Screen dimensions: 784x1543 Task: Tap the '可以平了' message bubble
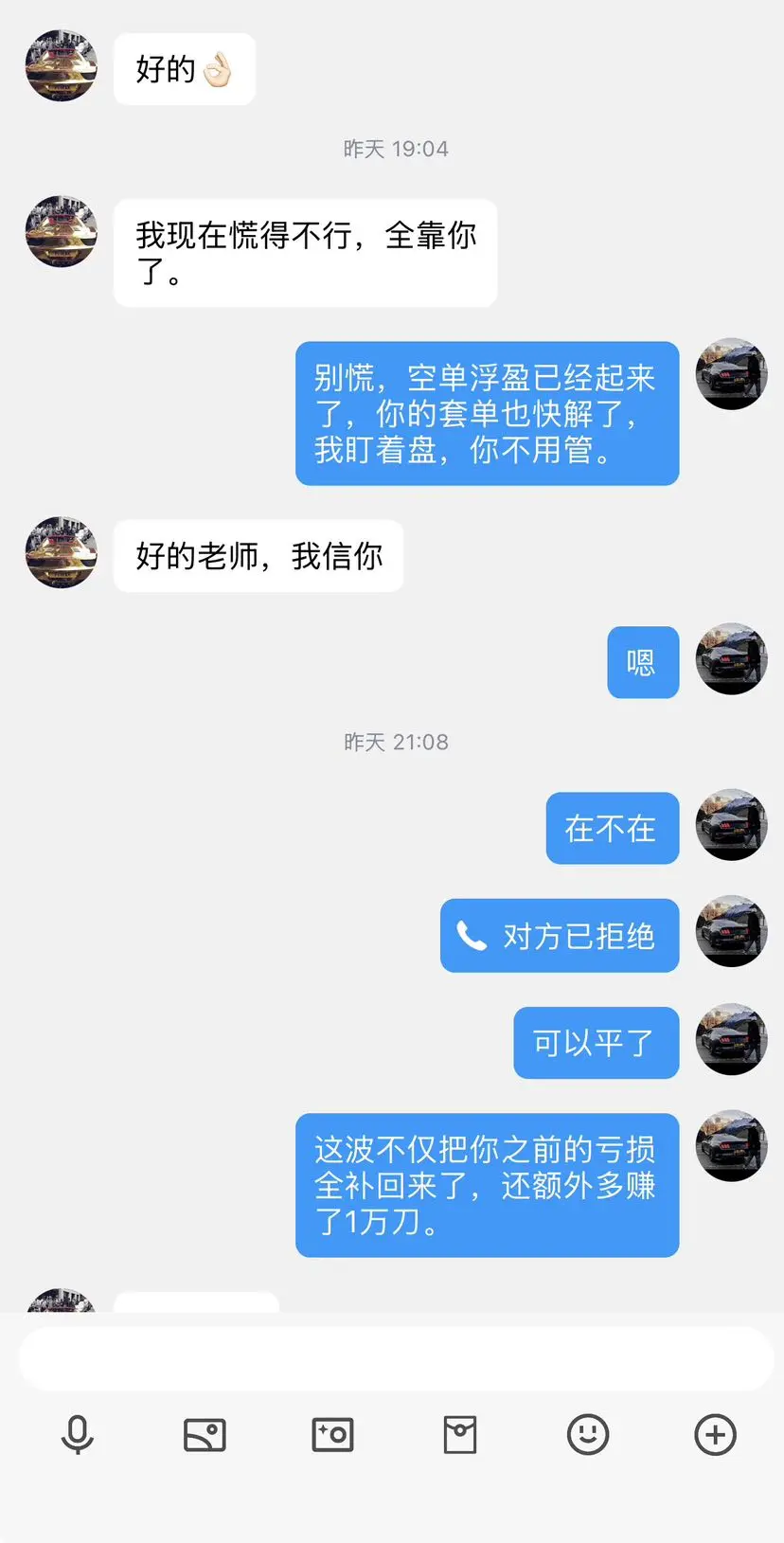coord(596,1042)
